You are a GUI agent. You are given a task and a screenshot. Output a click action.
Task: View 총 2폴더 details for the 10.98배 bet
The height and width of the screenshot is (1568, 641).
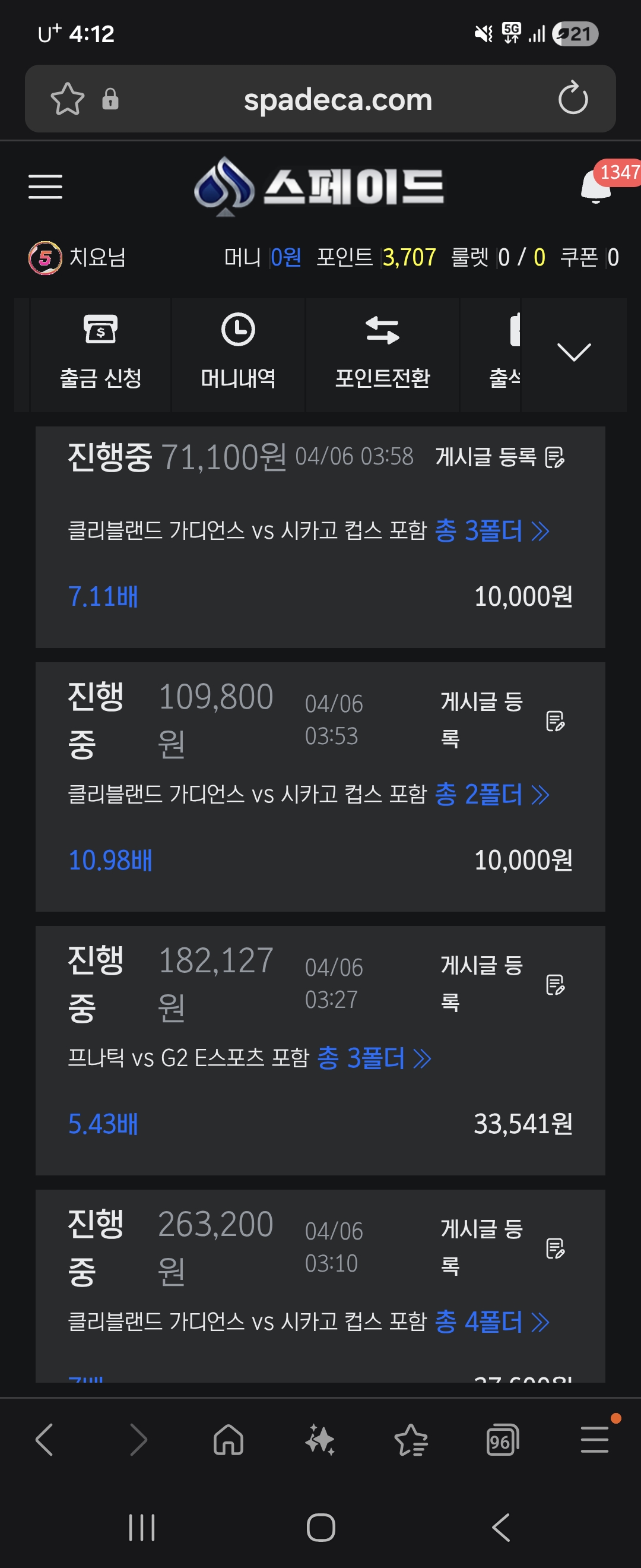coord(491,794)
